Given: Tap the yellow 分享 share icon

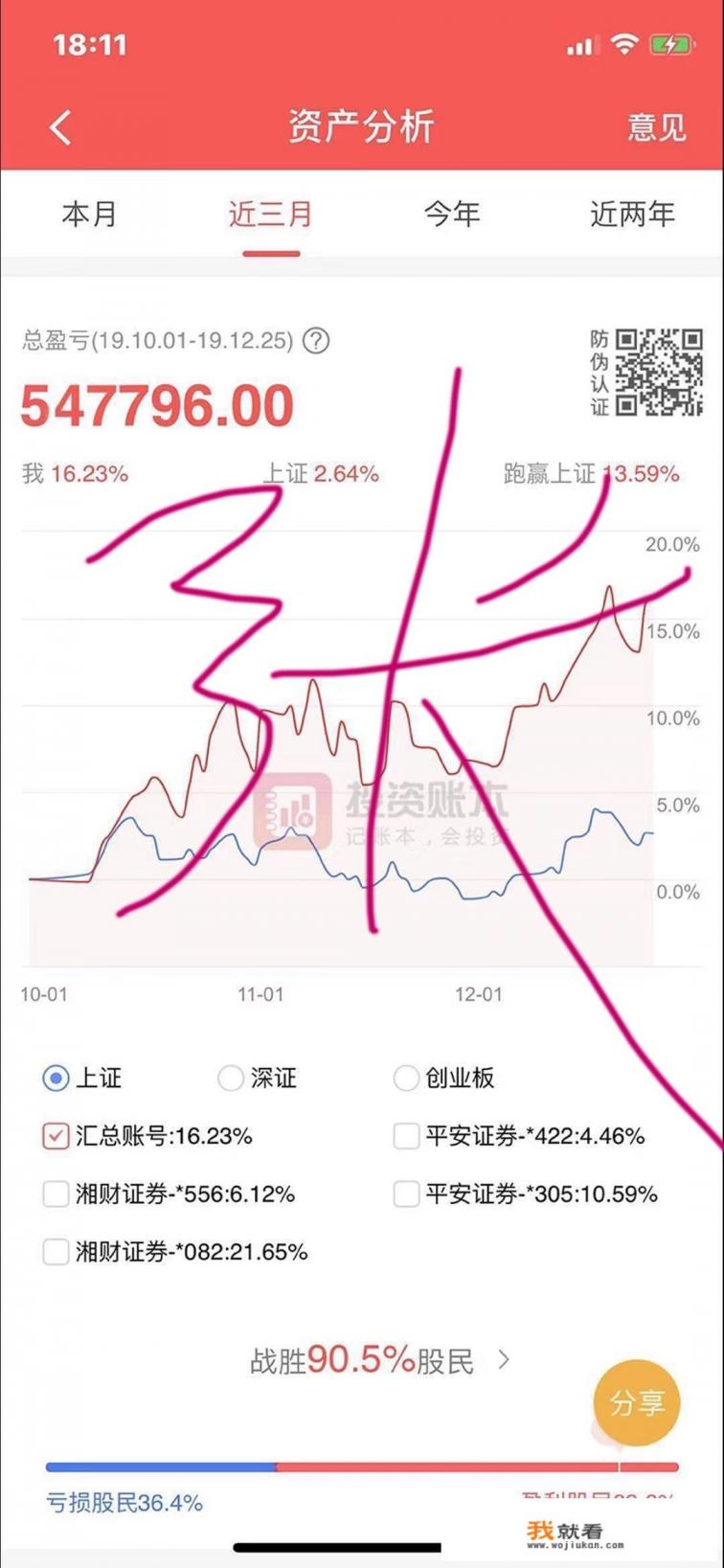Looking at the screenshot, I should point(638,1402).
